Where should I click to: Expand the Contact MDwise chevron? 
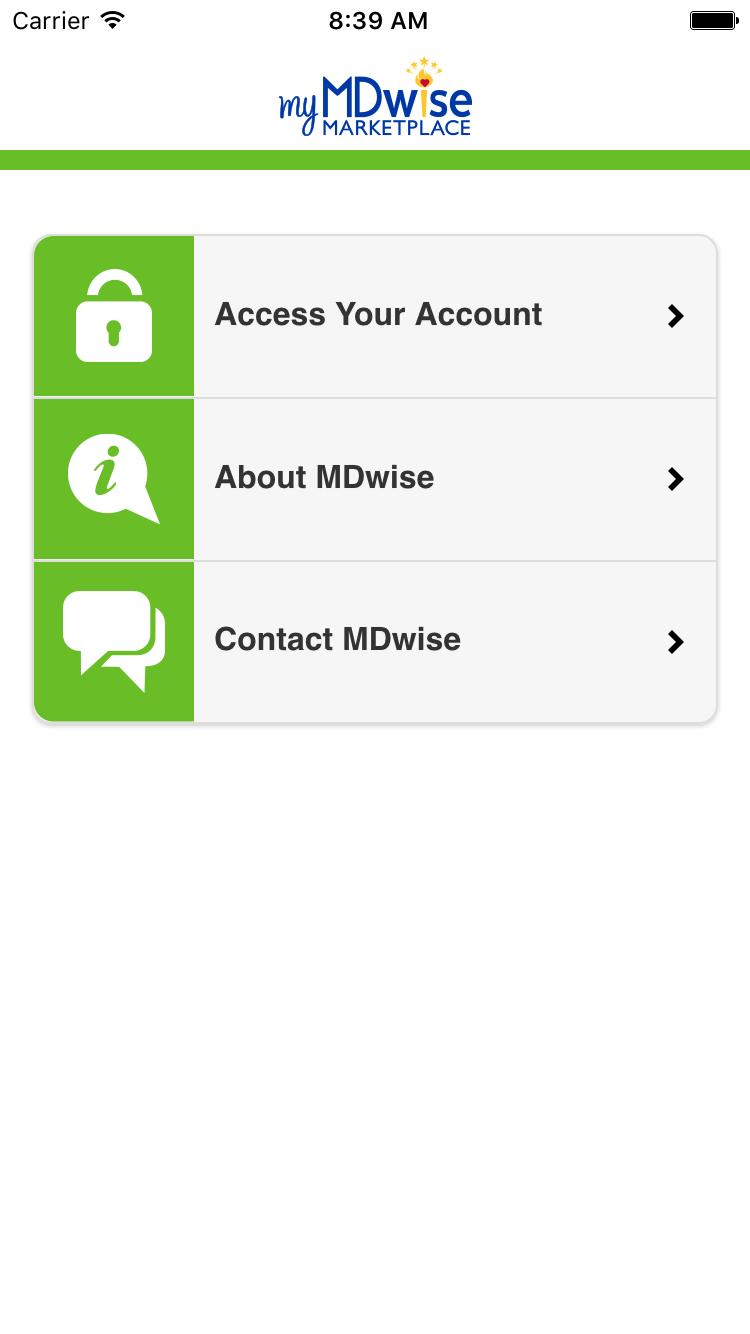click(676, 641)
